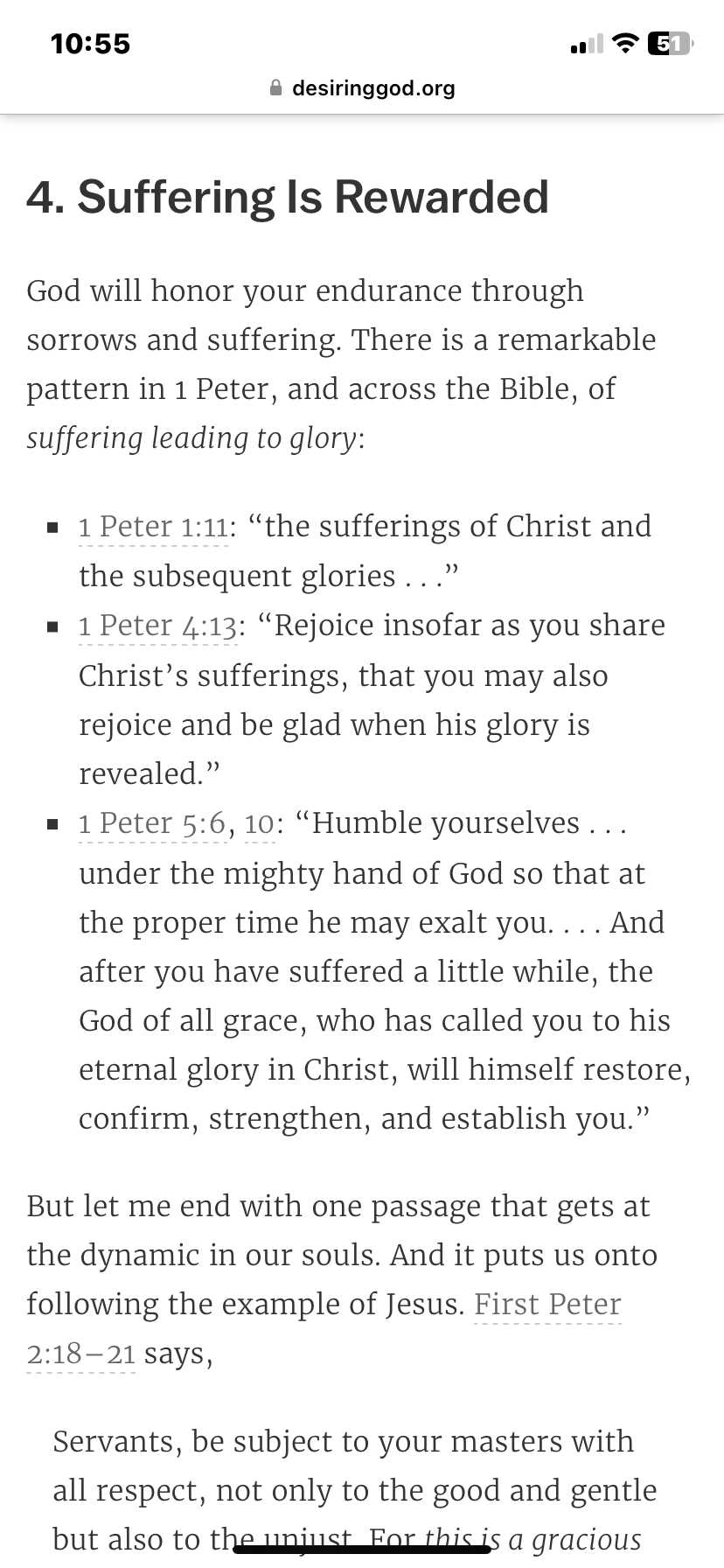This screenshot has height=1568, width=724.
Task: Tap the desiringgod.org address bar
Action: [362, 88]
